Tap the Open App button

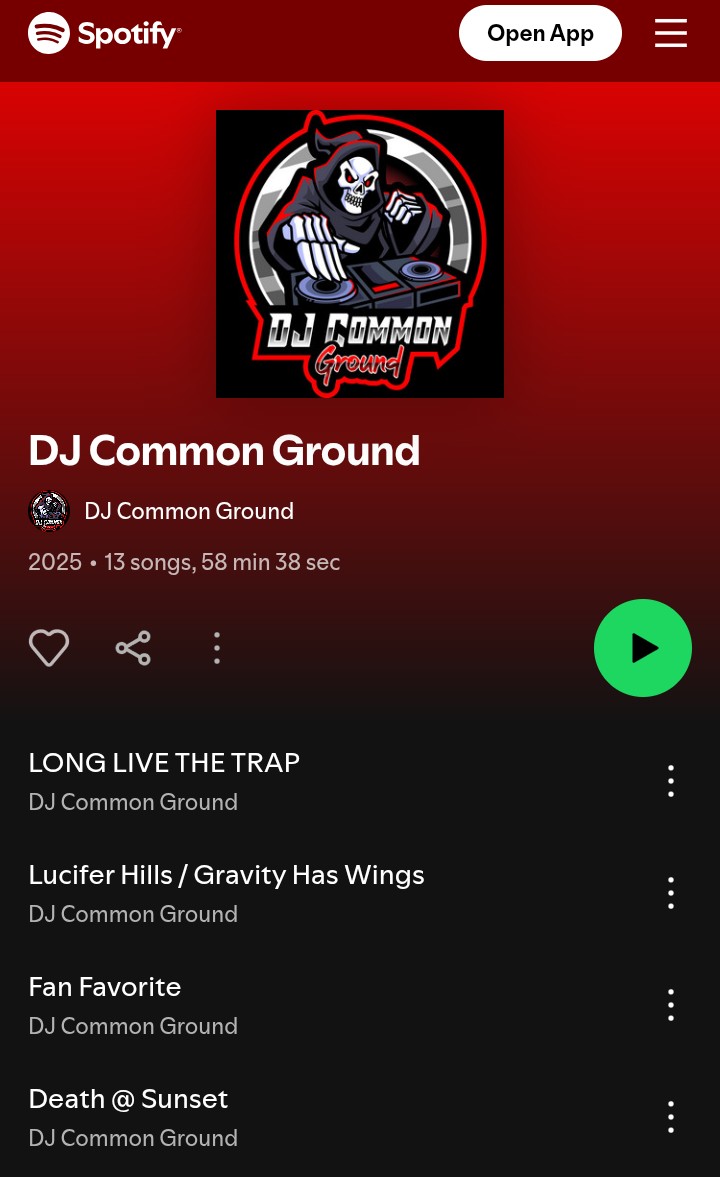tap(540, 33)
